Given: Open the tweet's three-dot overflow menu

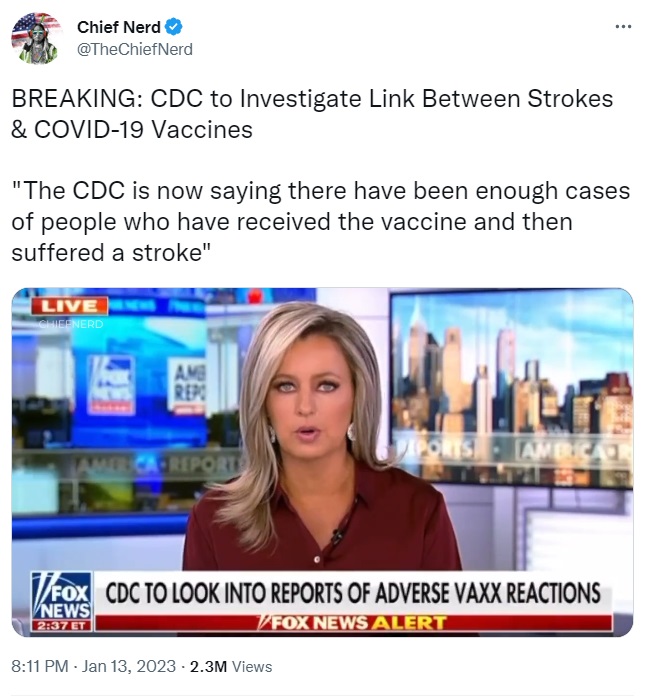Looking at the screenshot, I should 623,26.
